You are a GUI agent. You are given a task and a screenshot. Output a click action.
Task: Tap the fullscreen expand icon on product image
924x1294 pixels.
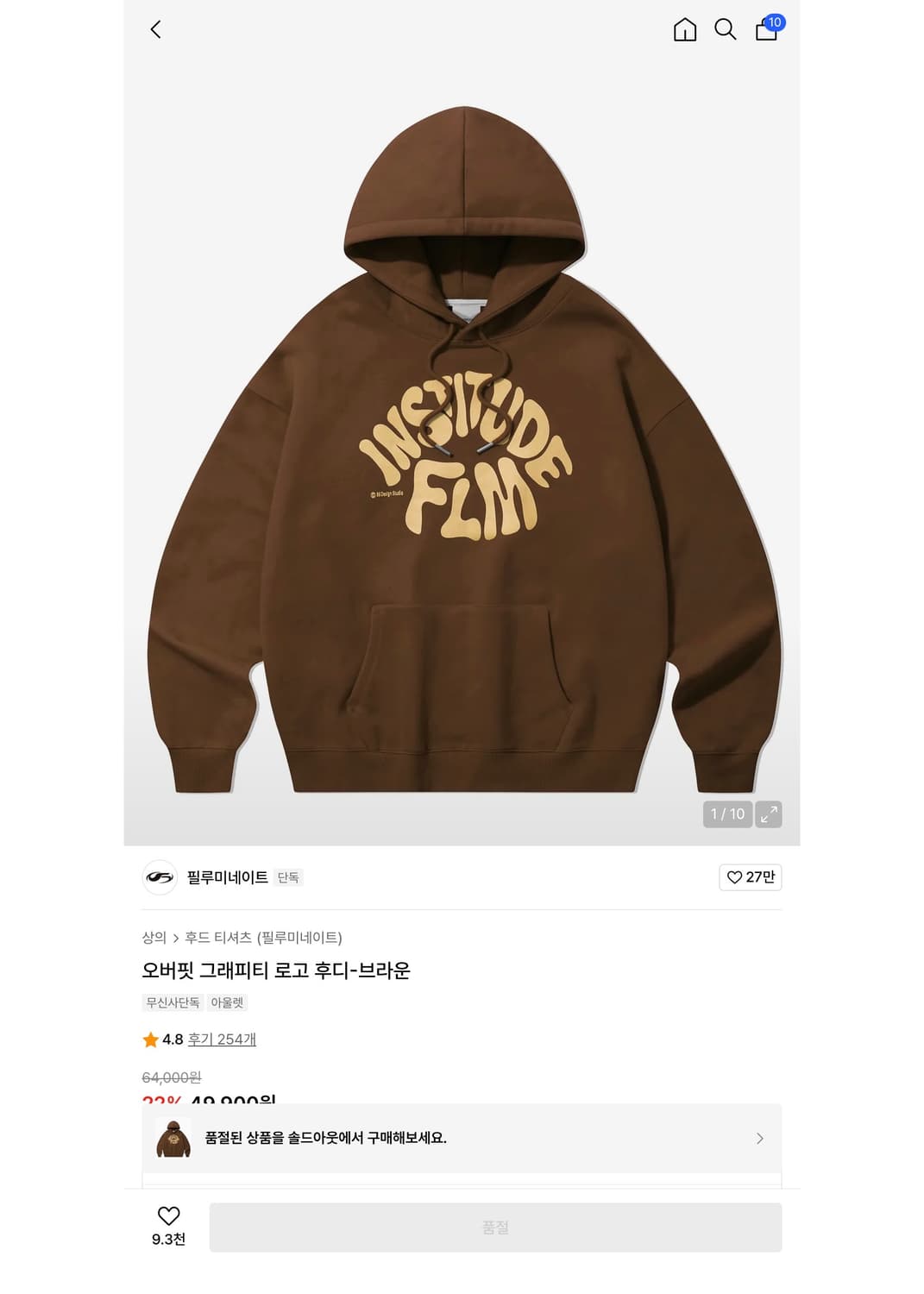[770, 813]
